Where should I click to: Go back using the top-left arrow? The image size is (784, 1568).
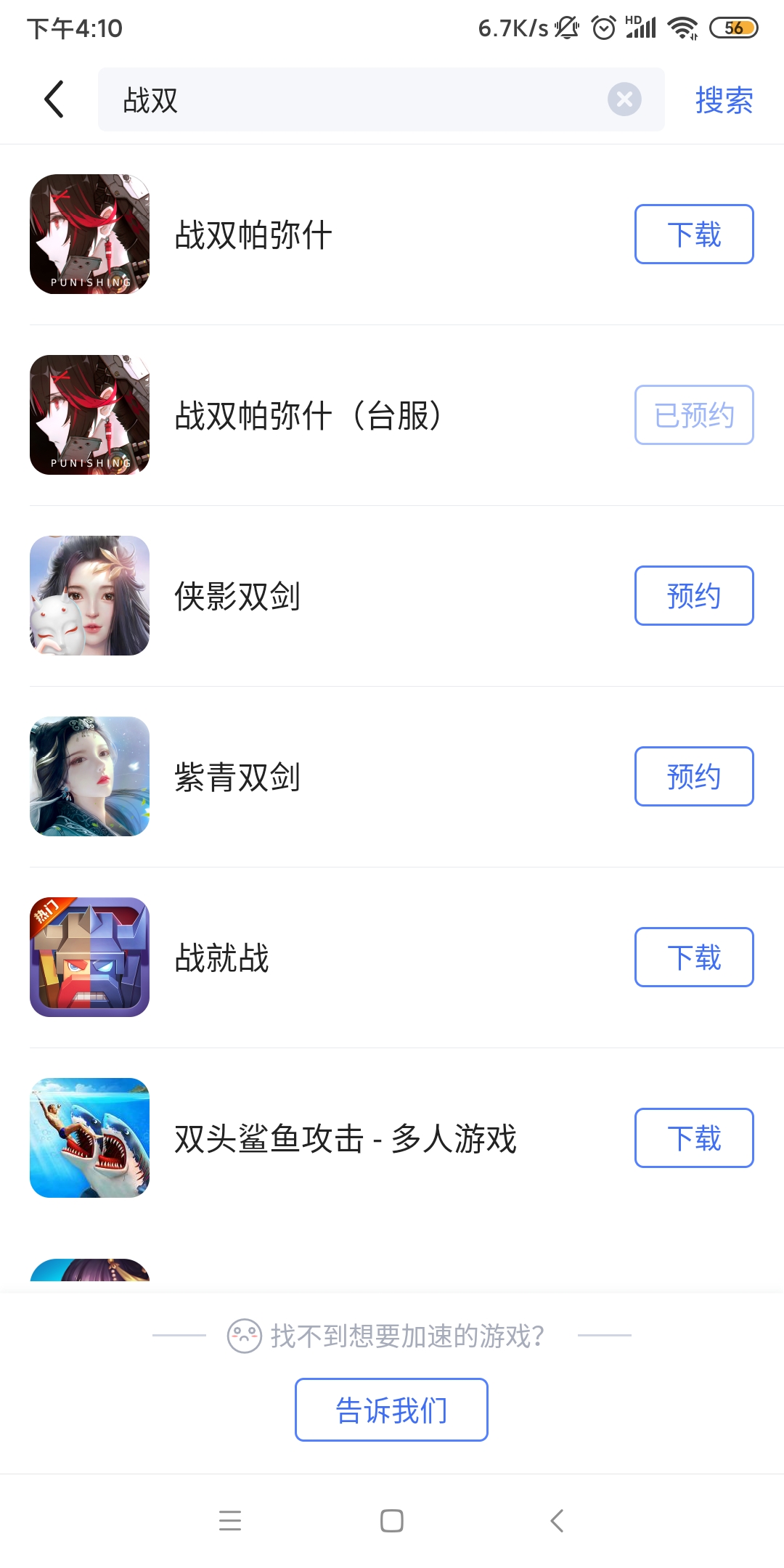(x=54, y=99)
